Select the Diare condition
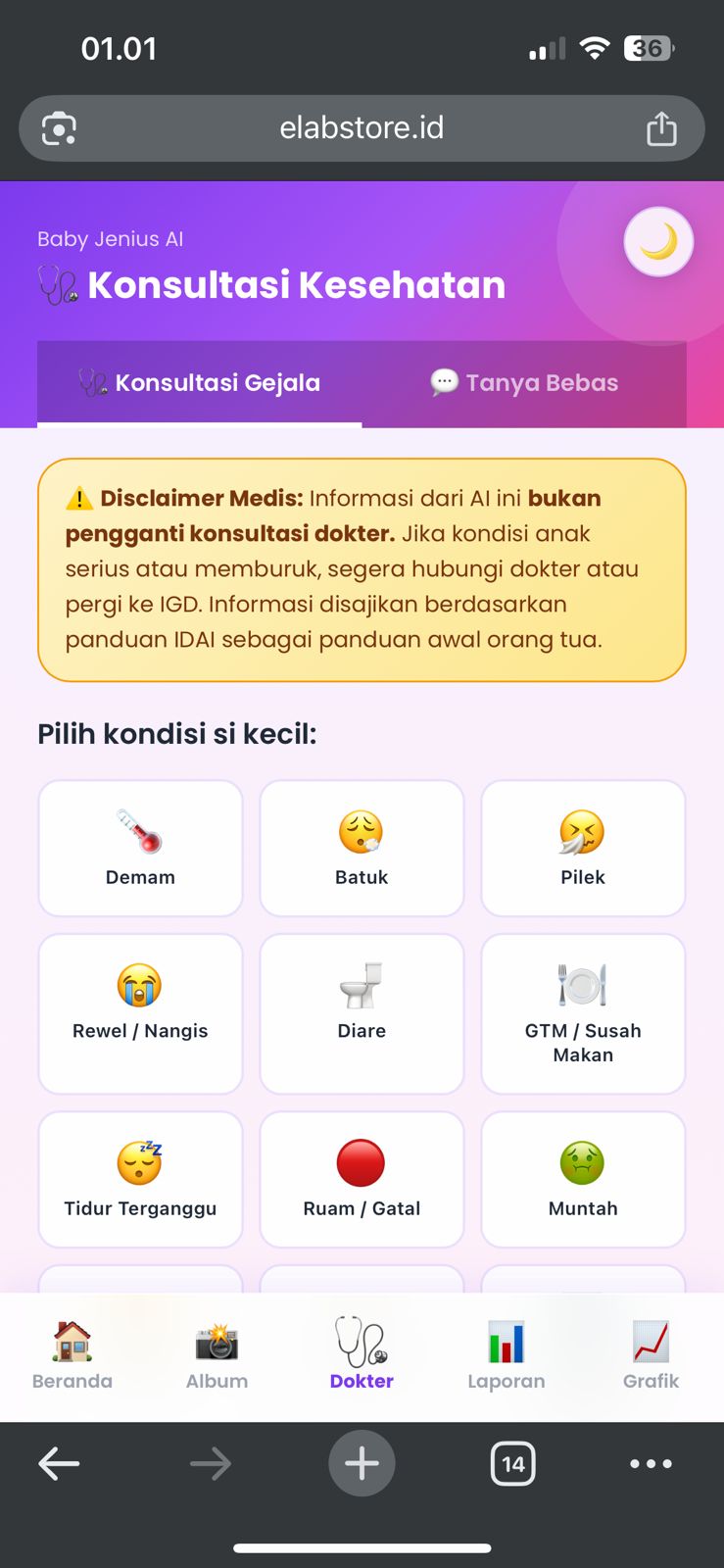The image size is (724, 1568). coord(362,1013)
